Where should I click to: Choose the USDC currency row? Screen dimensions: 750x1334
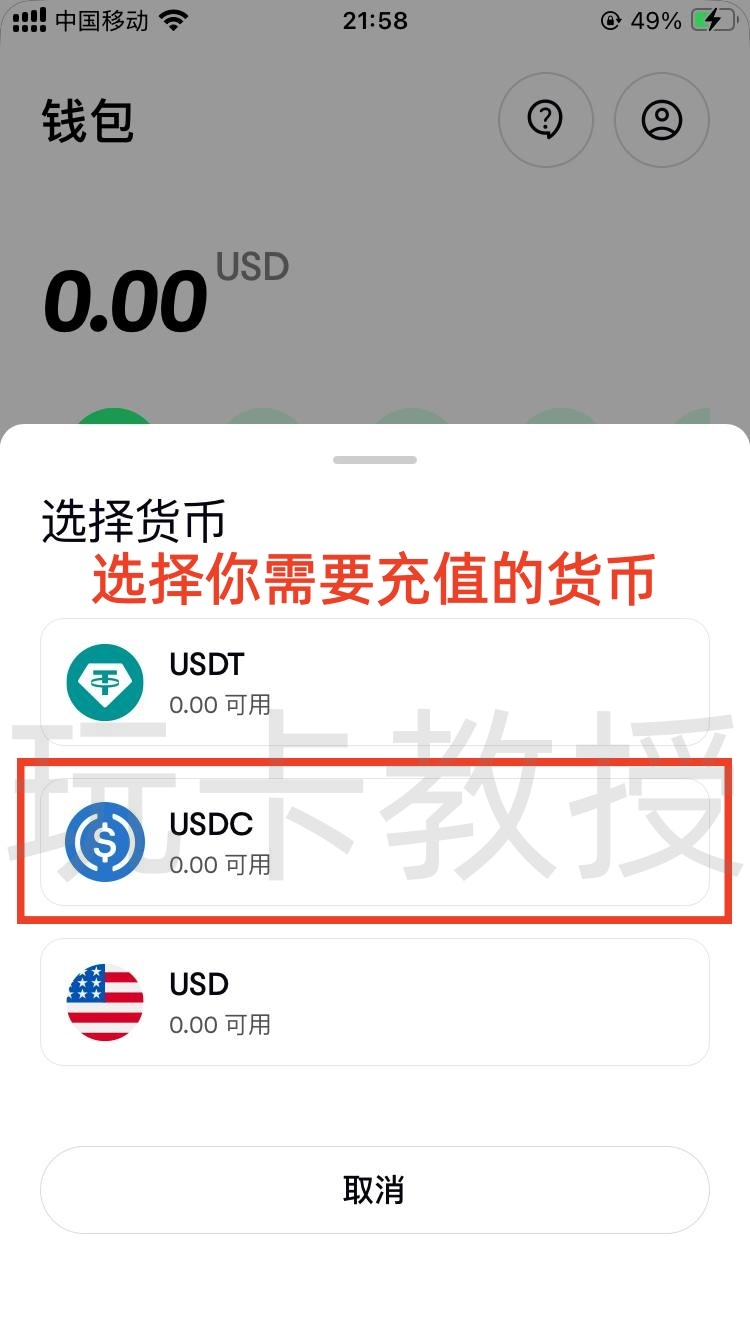pos(374,842)
